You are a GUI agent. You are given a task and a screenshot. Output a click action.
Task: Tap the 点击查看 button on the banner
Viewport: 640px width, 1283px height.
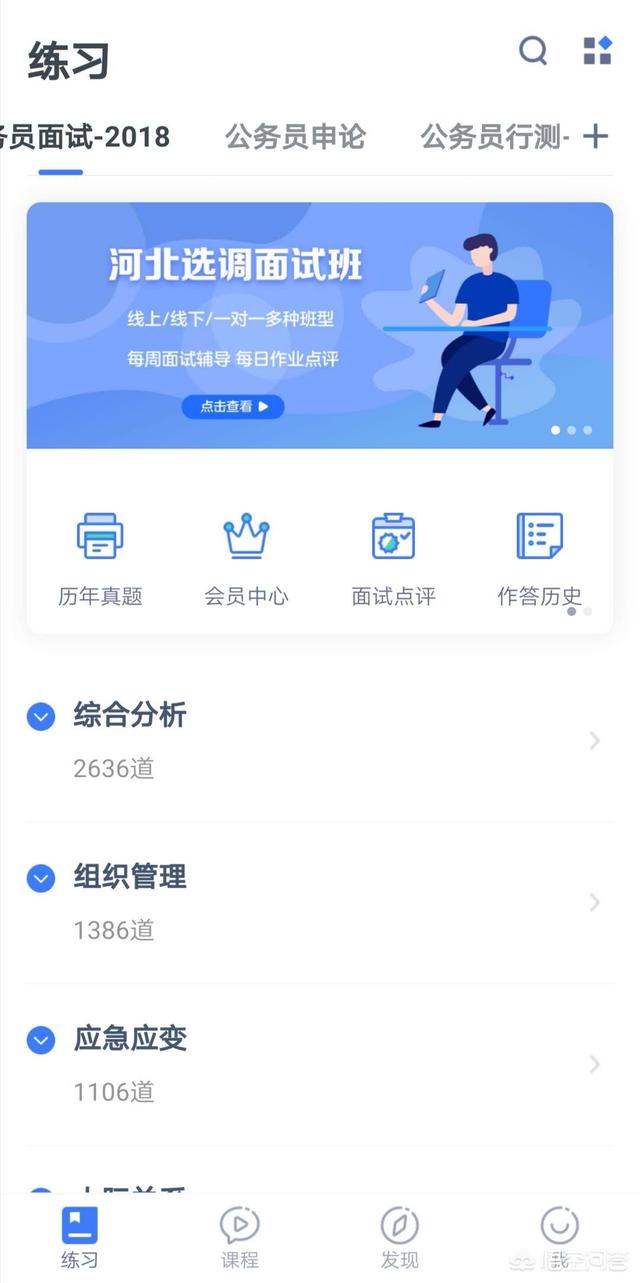click(233, 407)
